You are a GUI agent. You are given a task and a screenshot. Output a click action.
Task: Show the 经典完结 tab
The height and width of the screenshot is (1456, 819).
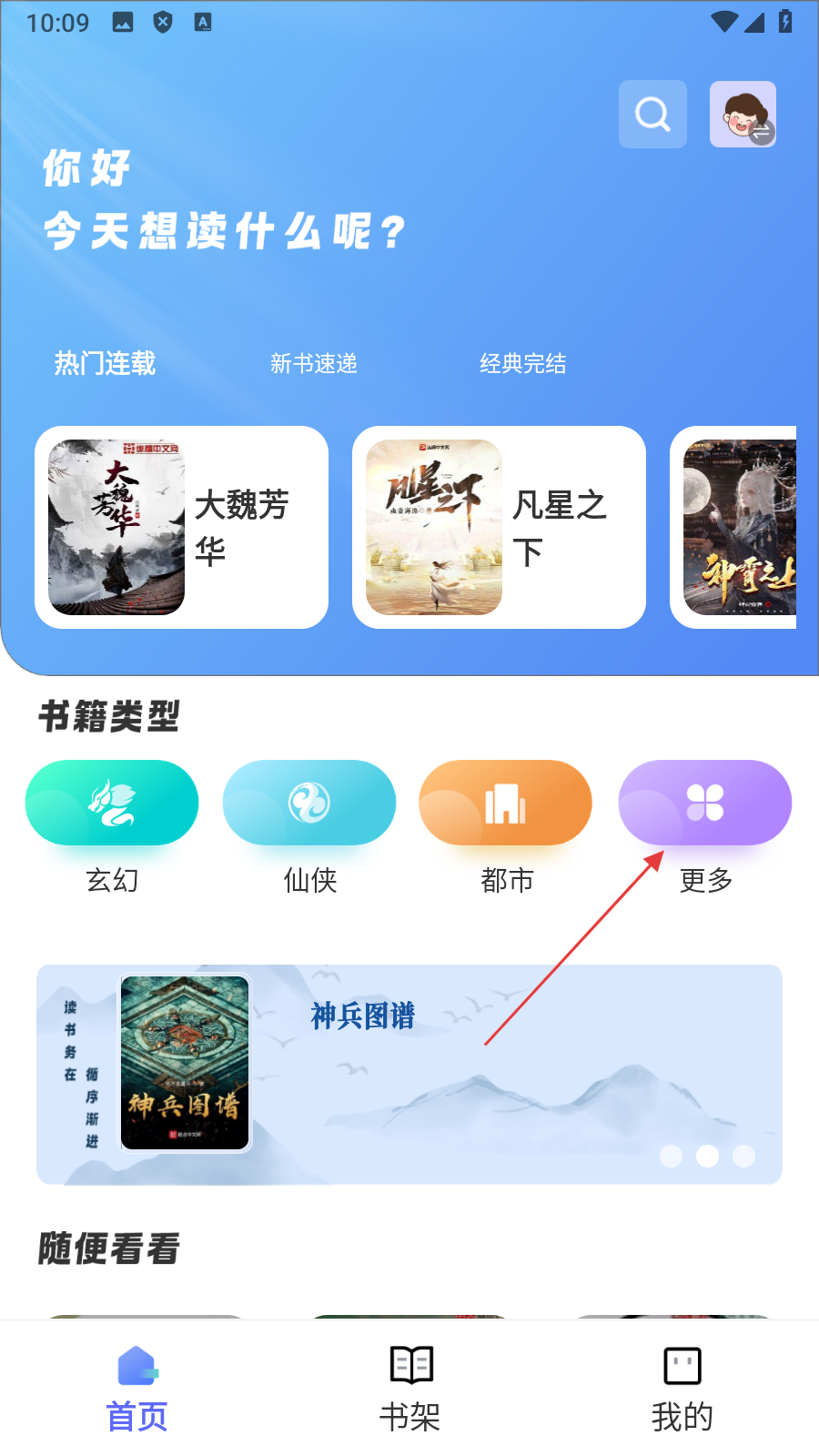coord(522,363)
